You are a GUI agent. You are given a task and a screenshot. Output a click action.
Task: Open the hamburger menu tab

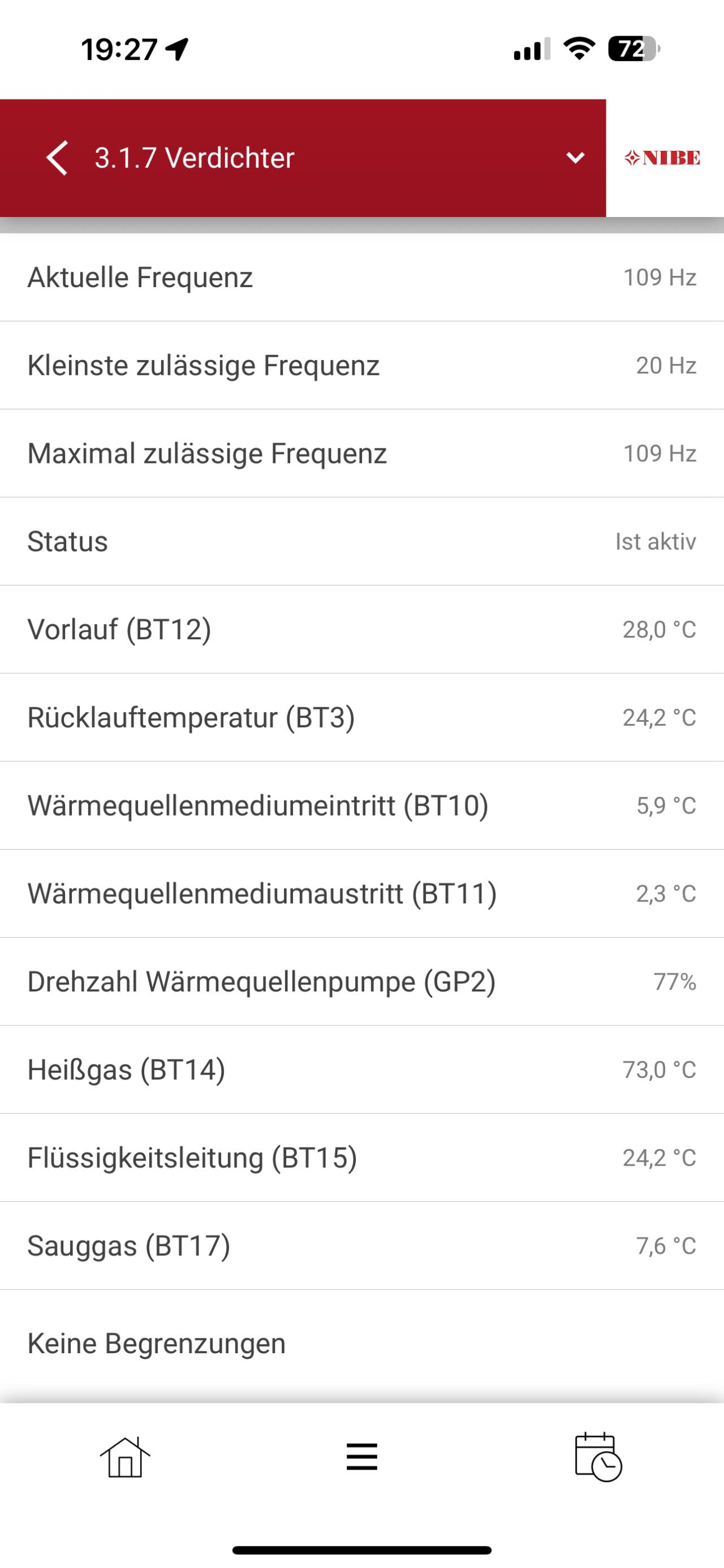point(361,1457)
